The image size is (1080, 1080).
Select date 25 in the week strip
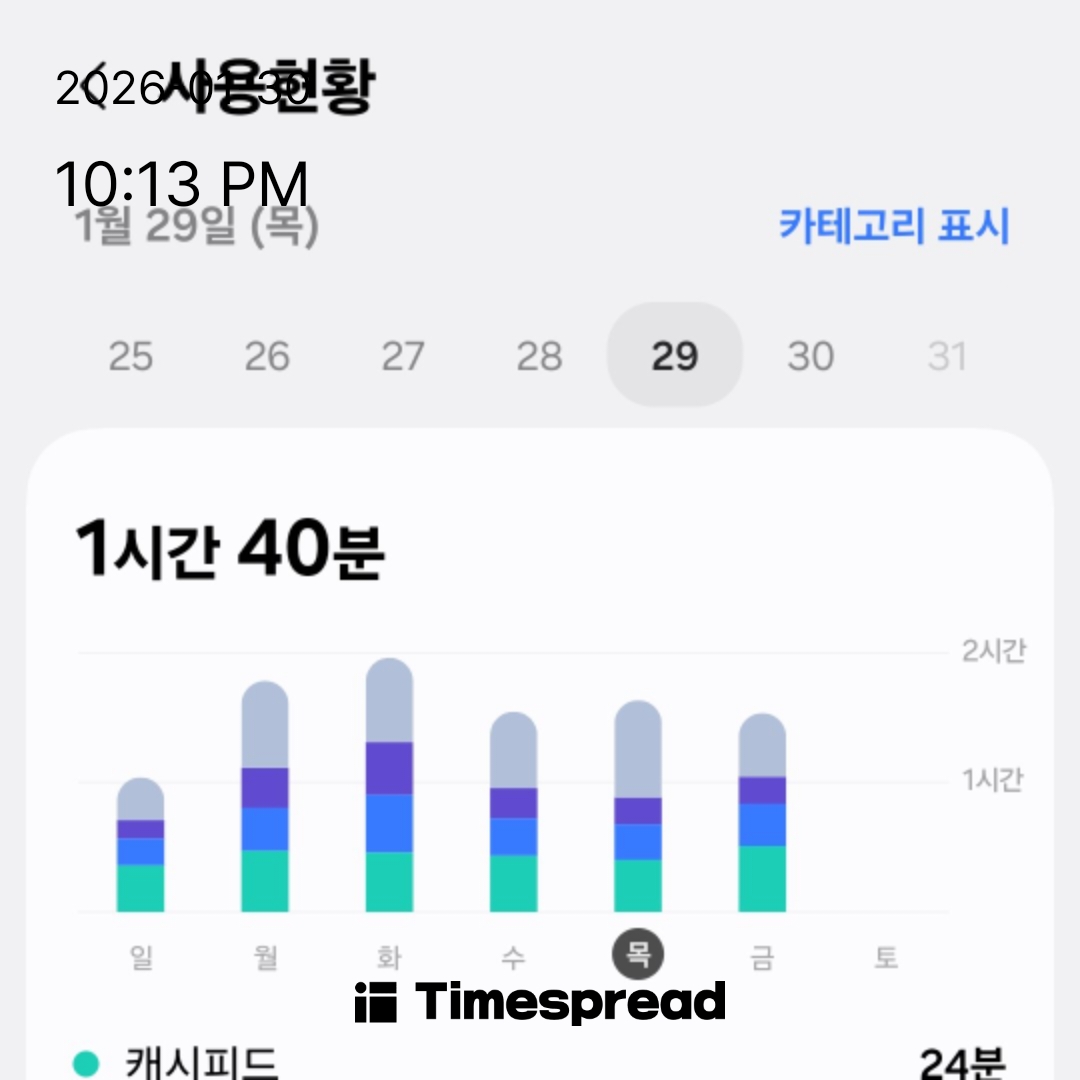click(x=131, y=356)
